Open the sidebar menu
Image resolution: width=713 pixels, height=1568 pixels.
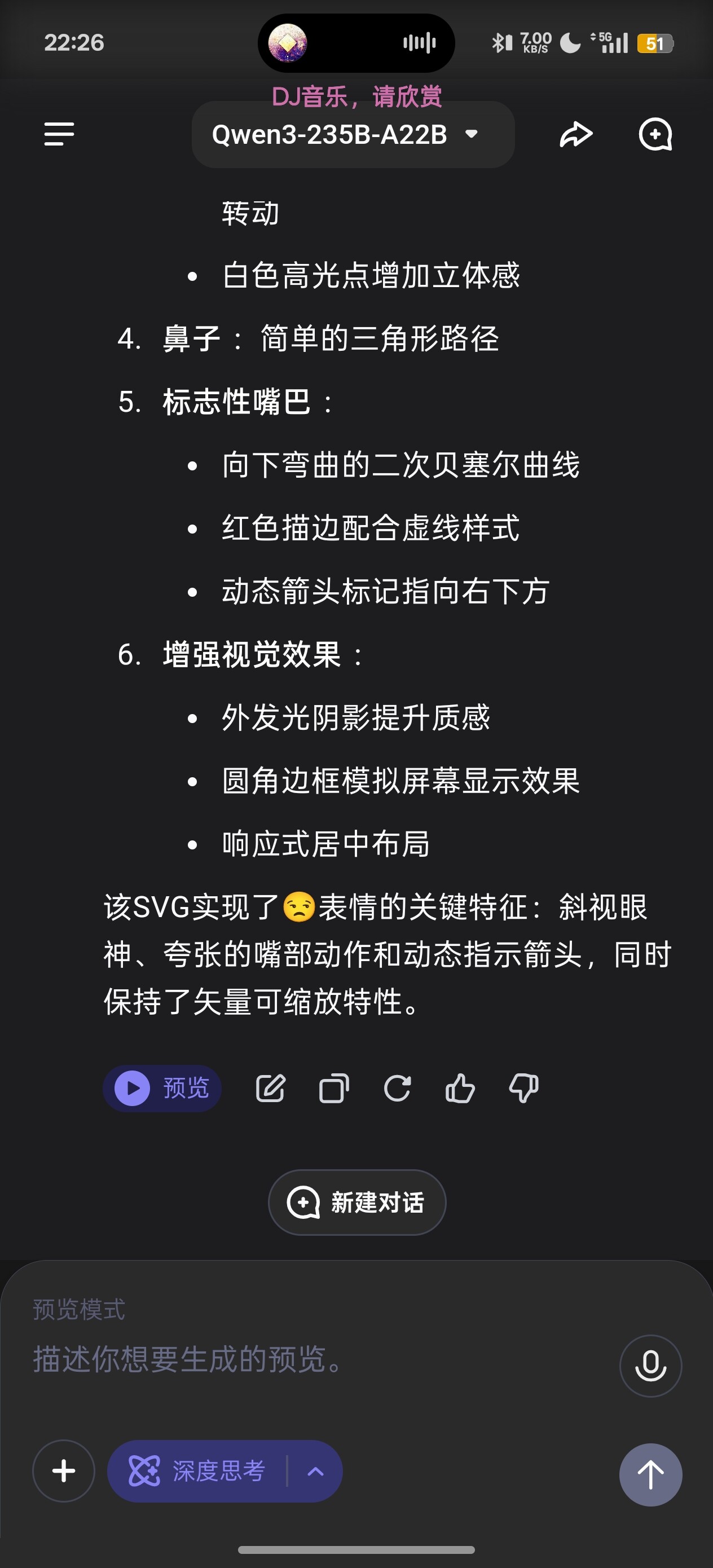59,134
